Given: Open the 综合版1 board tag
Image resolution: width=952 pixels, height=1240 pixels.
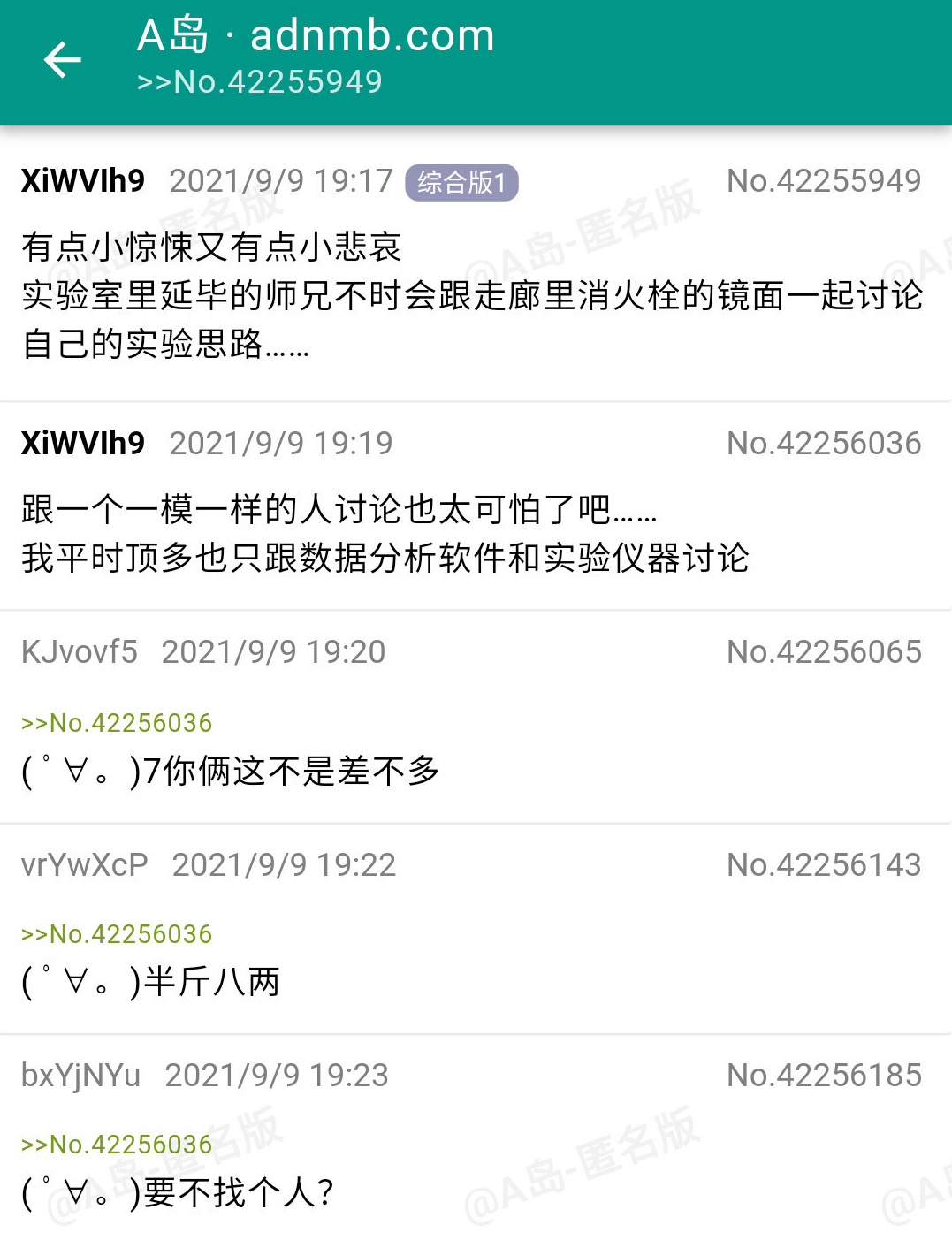Looking at the screenshot, I should tap(461, 182).
